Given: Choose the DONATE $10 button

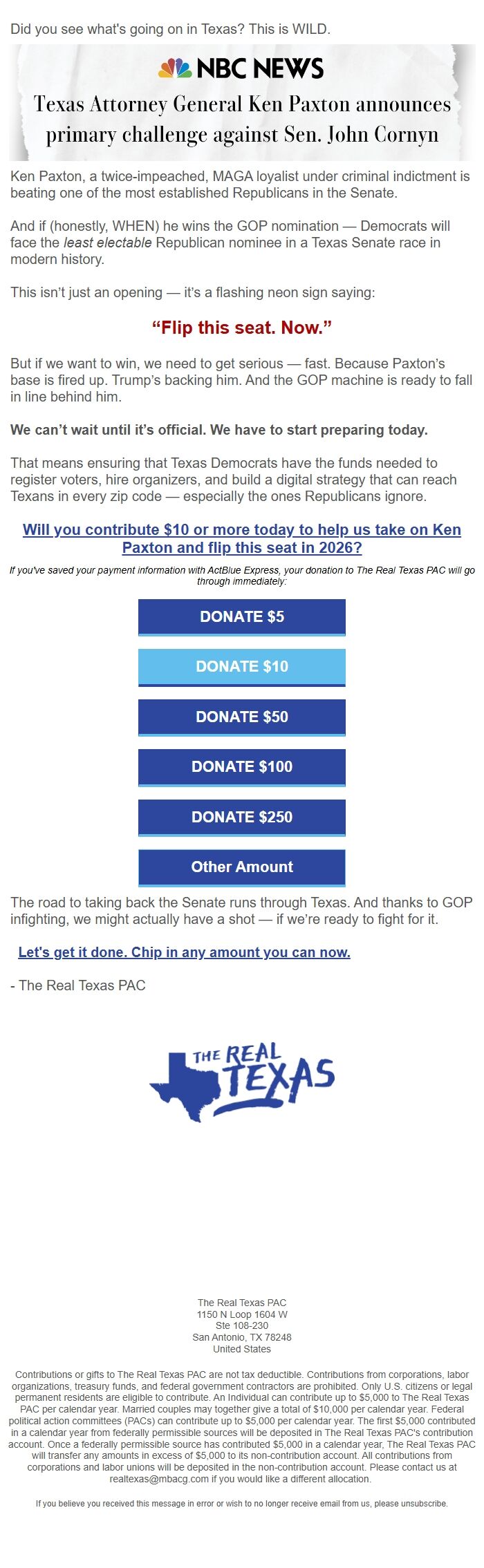Looking at the screenshot, I should coord(242,667).
